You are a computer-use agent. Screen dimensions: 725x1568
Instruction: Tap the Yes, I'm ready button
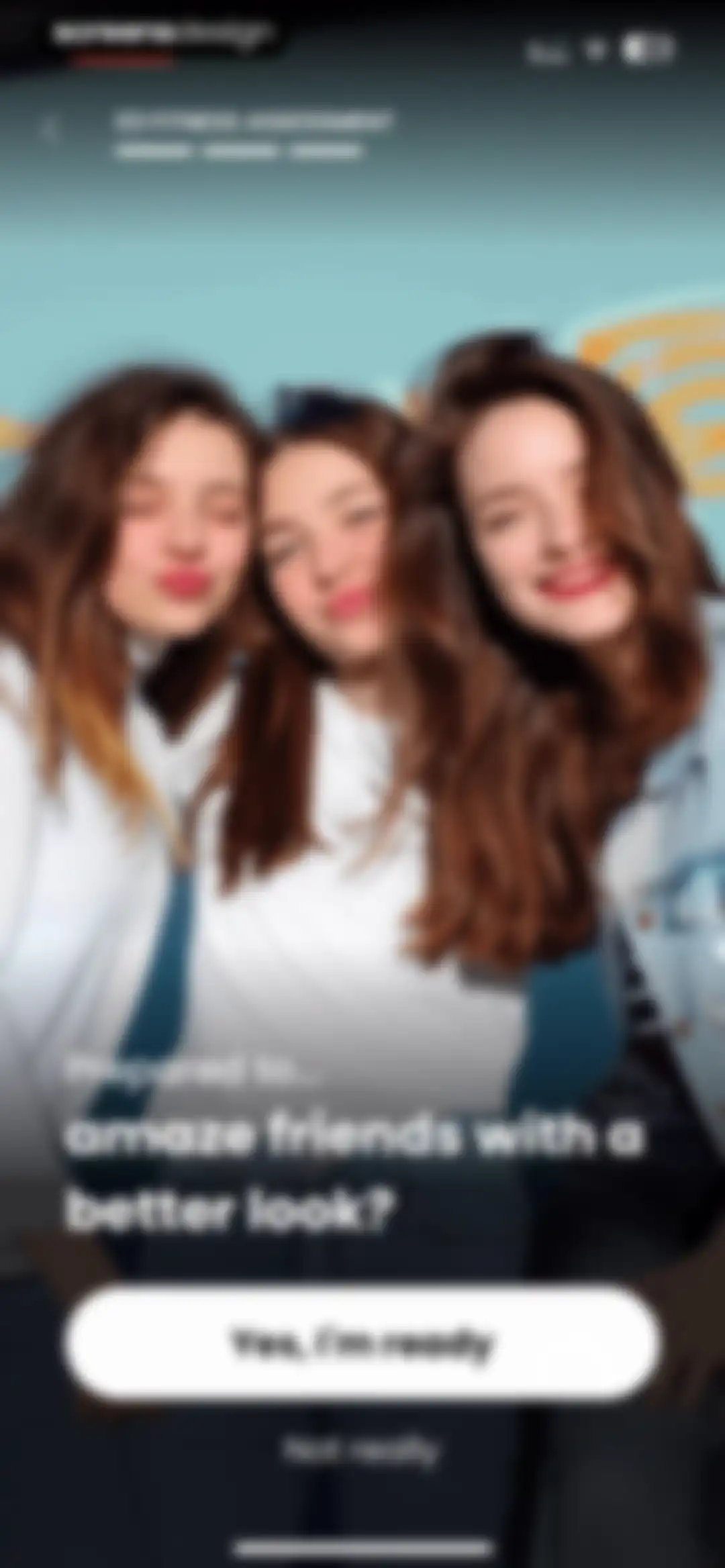362,1342
